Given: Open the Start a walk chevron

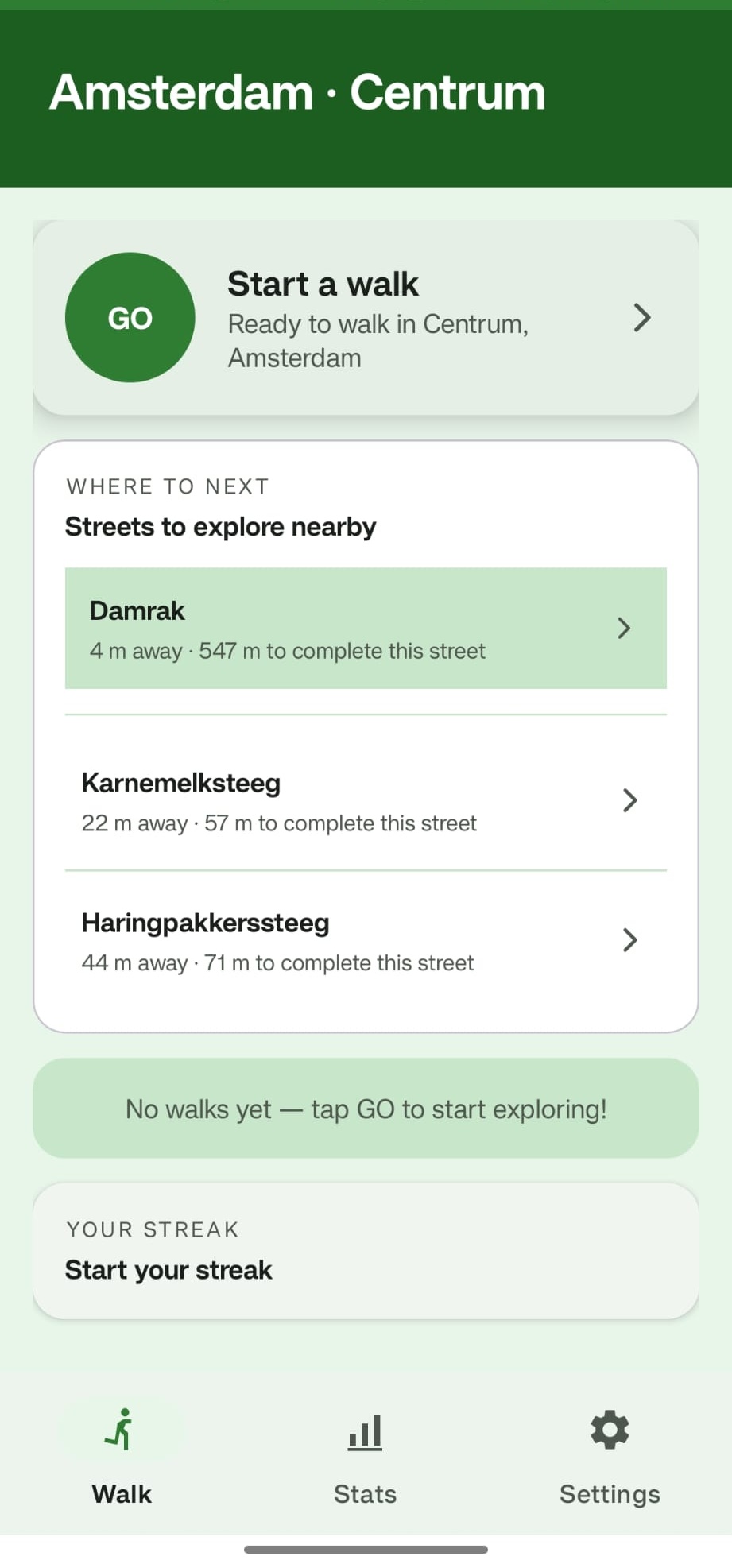Looking at the screenshot, I should click(x=641, y=318).
